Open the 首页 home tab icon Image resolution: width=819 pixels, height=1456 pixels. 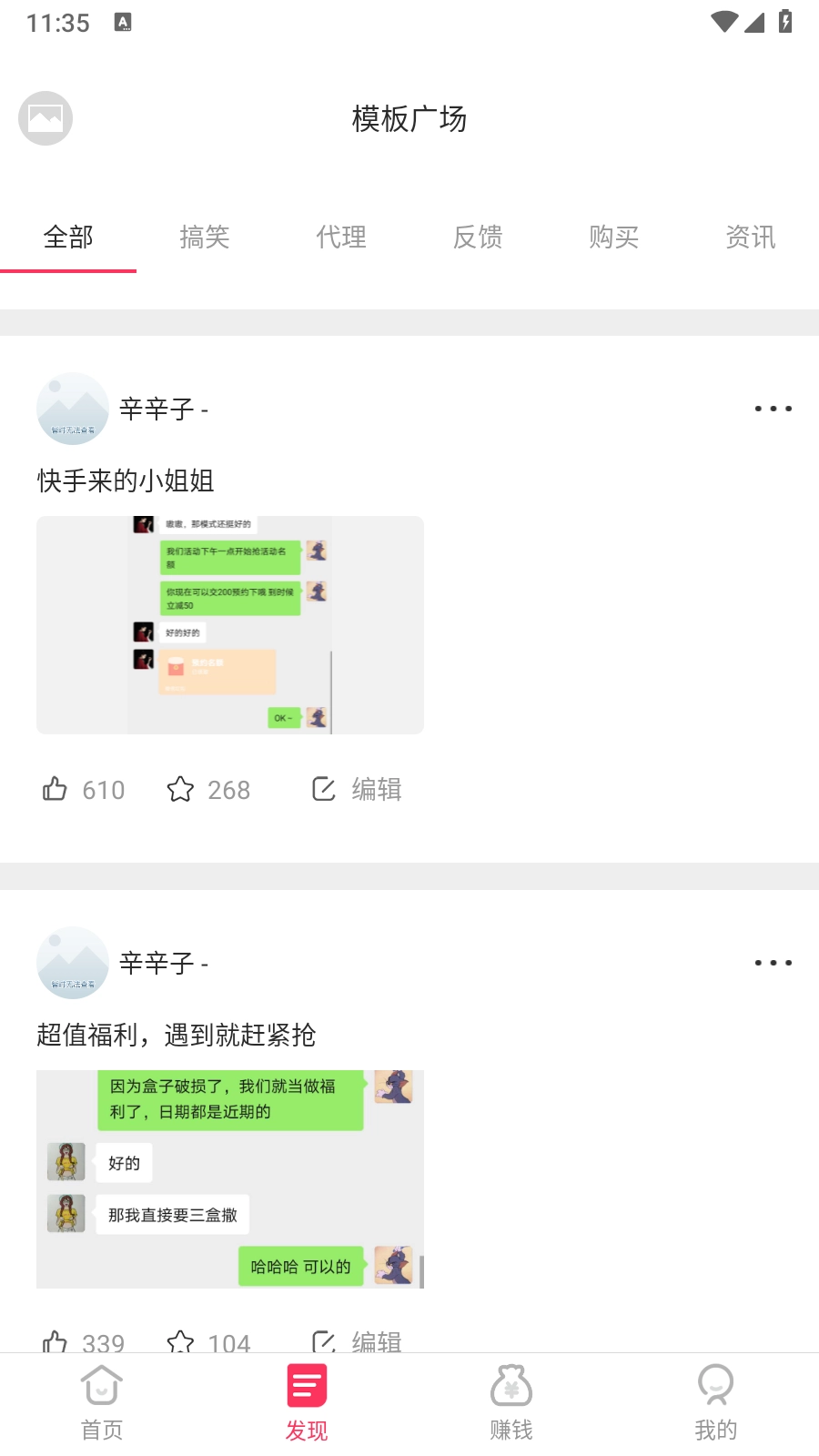[x=100, y=1385]
